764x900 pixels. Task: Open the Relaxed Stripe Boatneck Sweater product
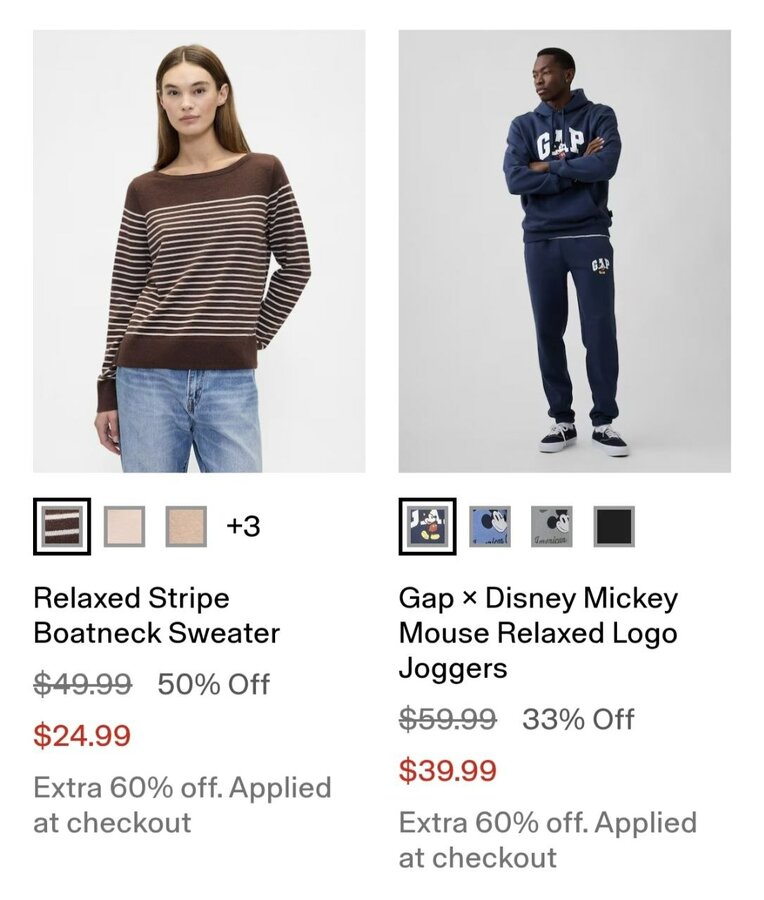click(199, 251)
